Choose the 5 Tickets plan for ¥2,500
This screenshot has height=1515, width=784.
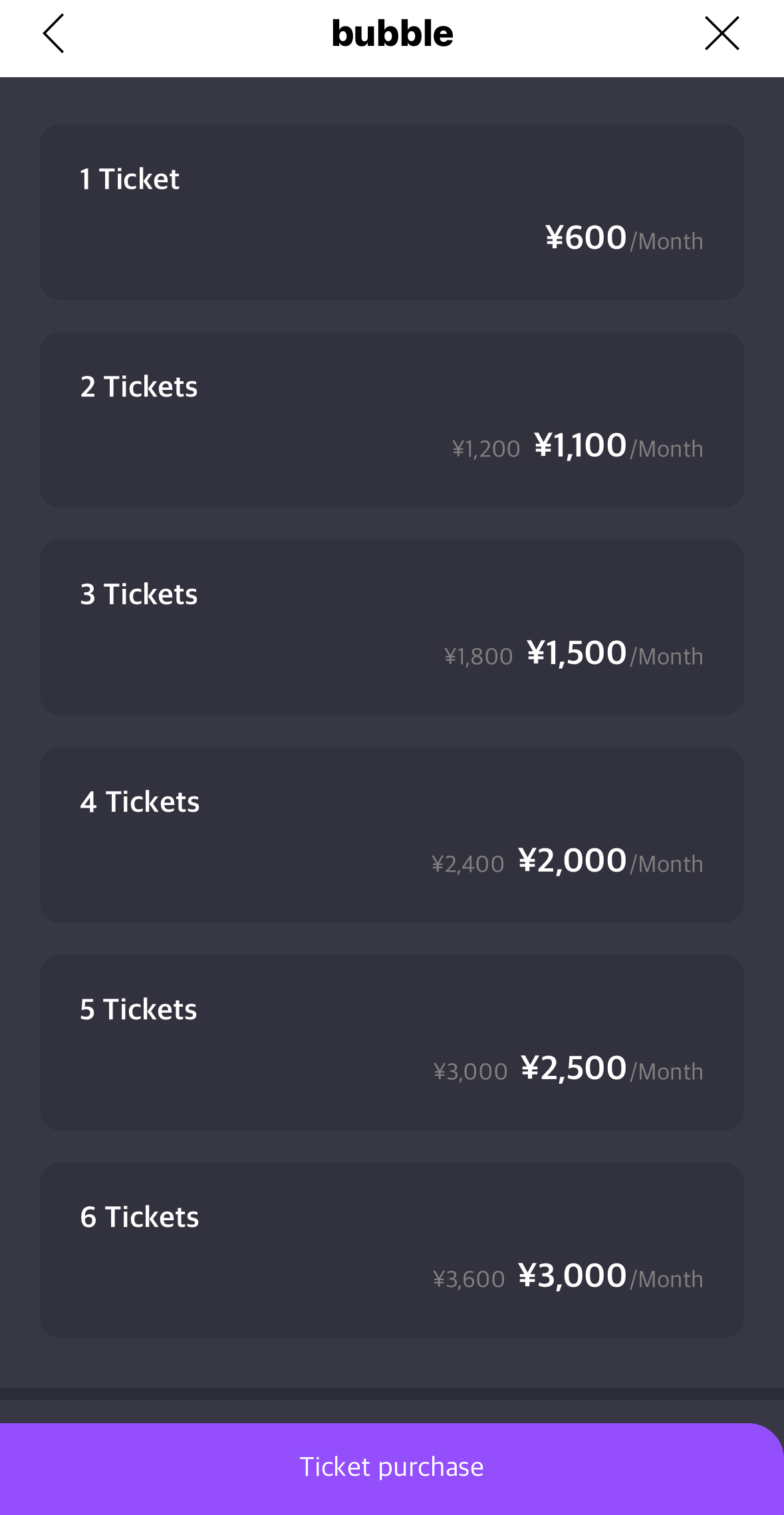pos(392,1043)
